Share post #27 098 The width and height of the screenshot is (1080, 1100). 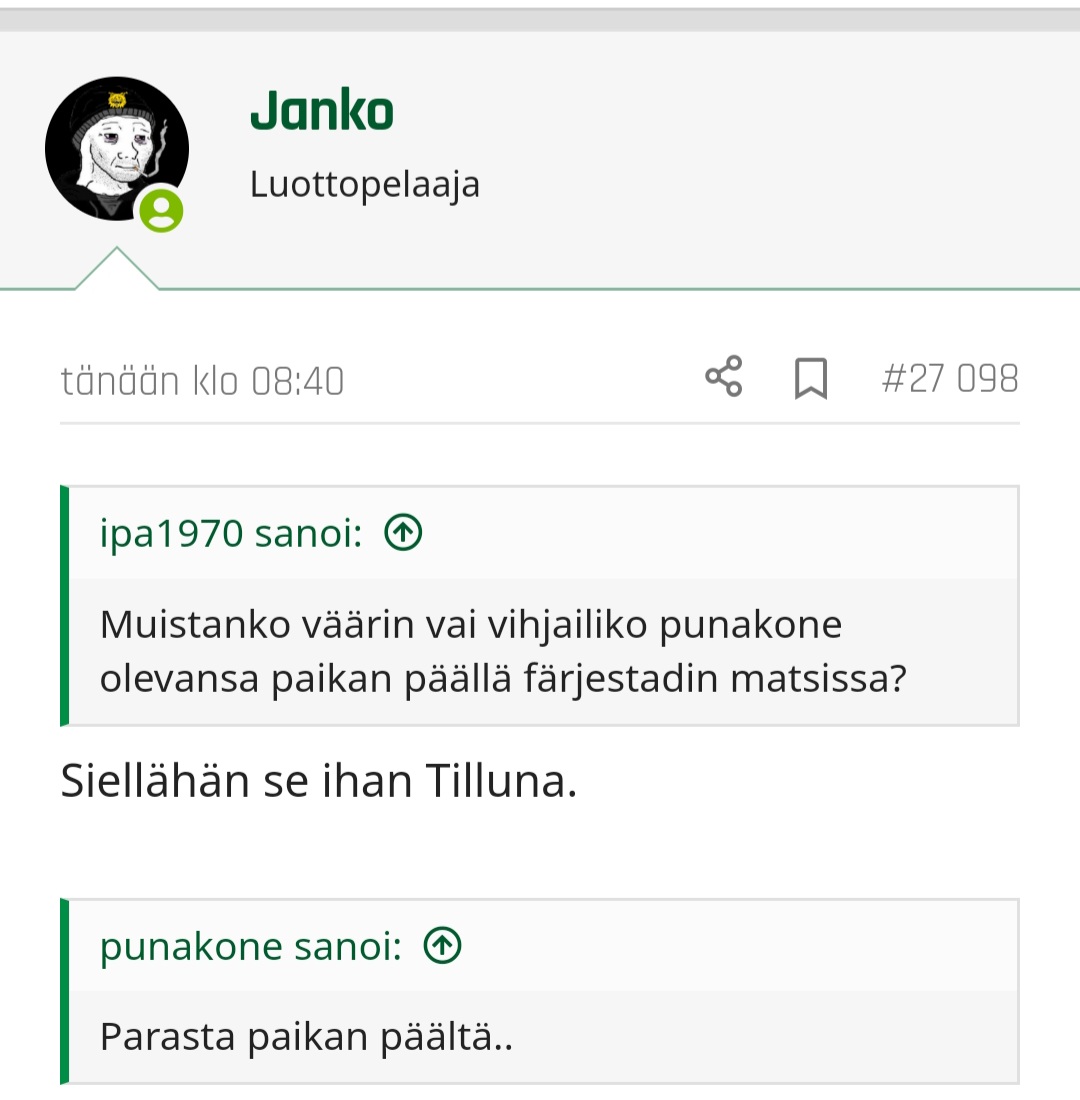tap(724, 377)
